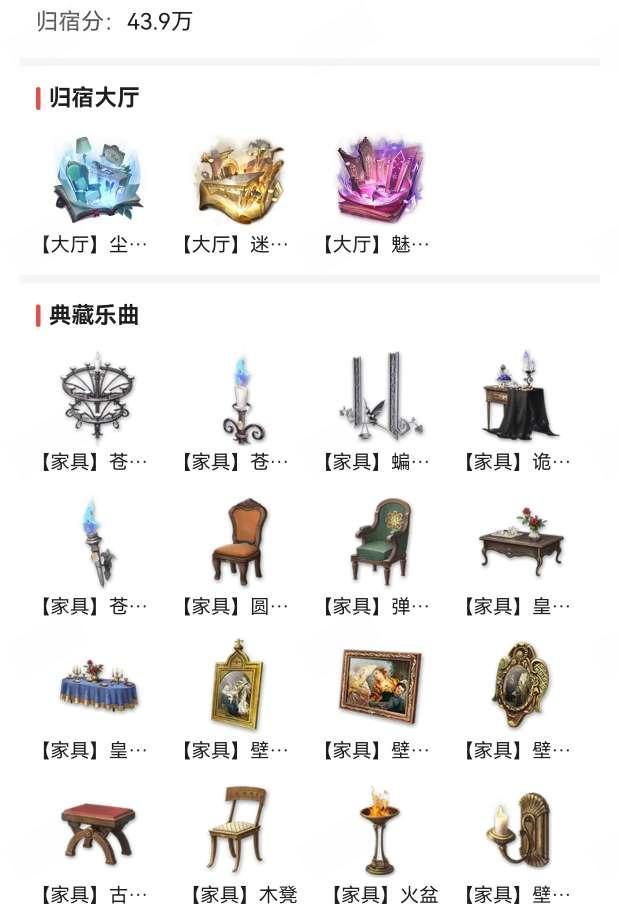618x919 pixels.
Task: Open the purple hall item
Action: tap(379, 180)
